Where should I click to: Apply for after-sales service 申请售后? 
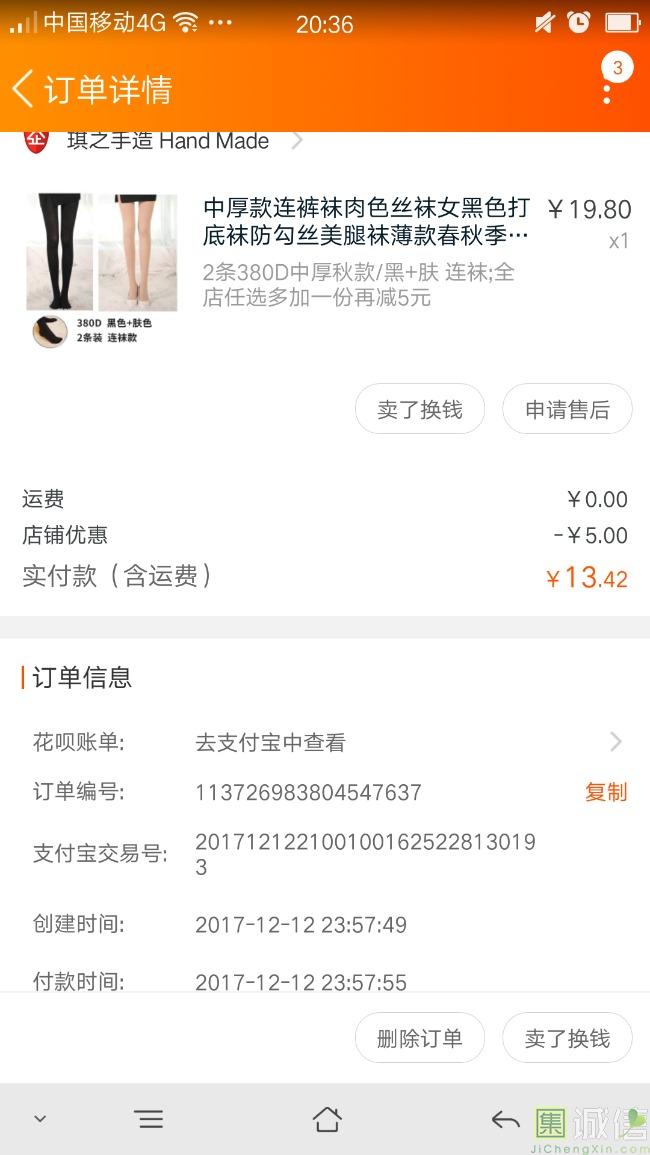(567, 409)
